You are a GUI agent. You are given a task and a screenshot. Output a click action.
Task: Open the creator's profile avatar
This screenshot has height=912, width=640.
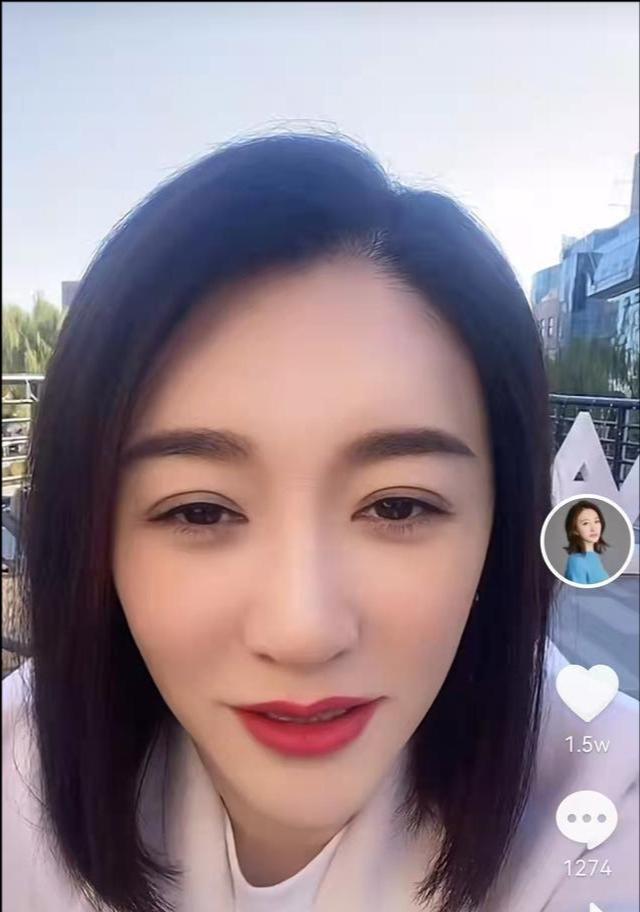(x=587, y=541)
